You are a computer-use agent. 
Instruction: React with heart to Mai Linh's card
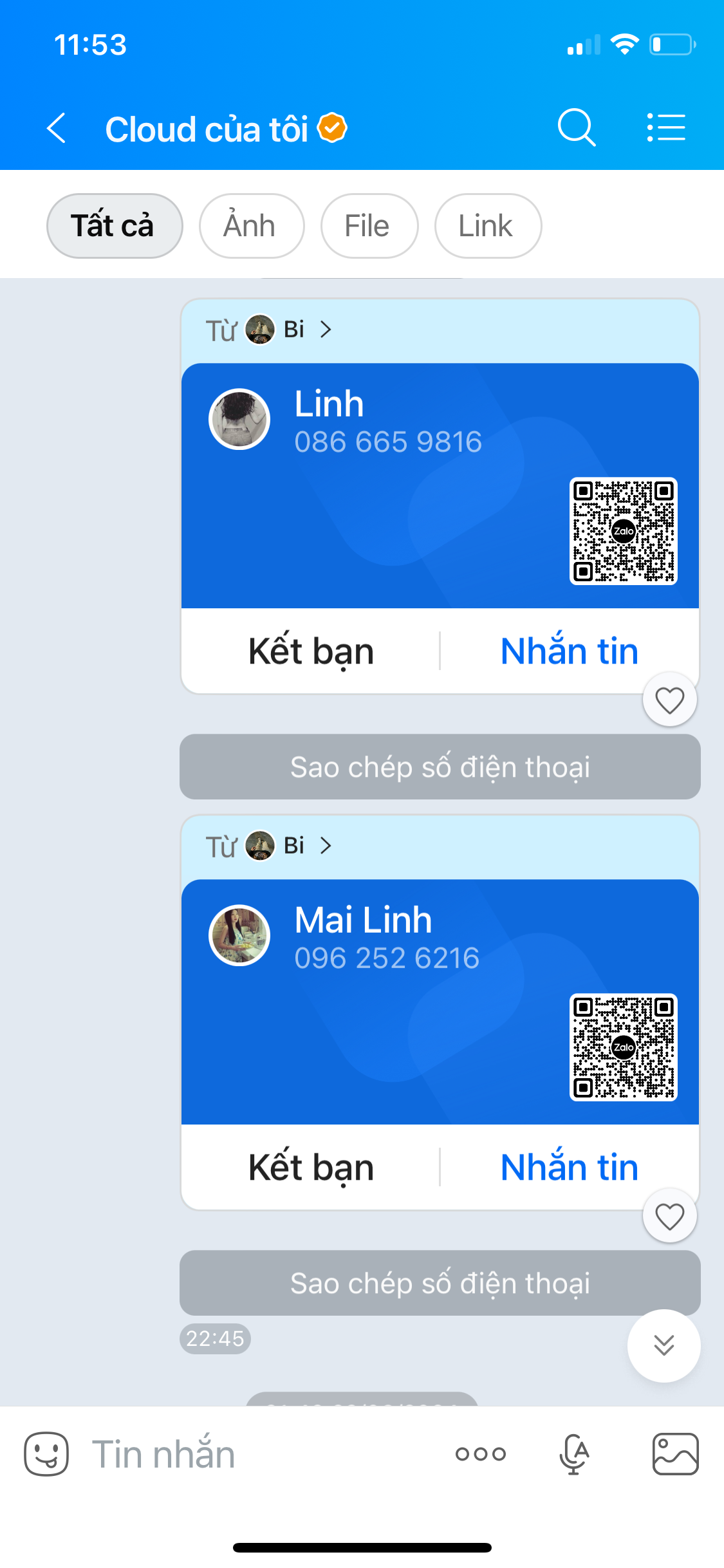669,1216
